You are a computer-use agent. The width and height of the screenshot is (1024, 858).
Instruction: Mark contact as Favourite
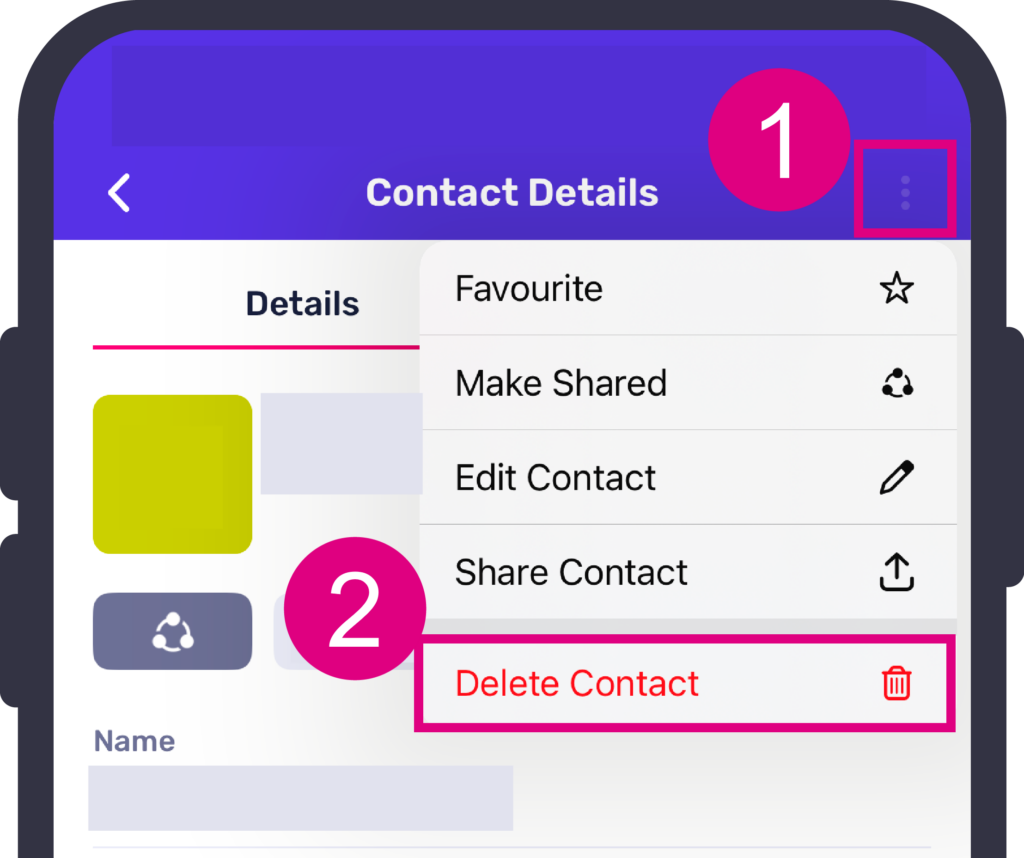point(687,289)
